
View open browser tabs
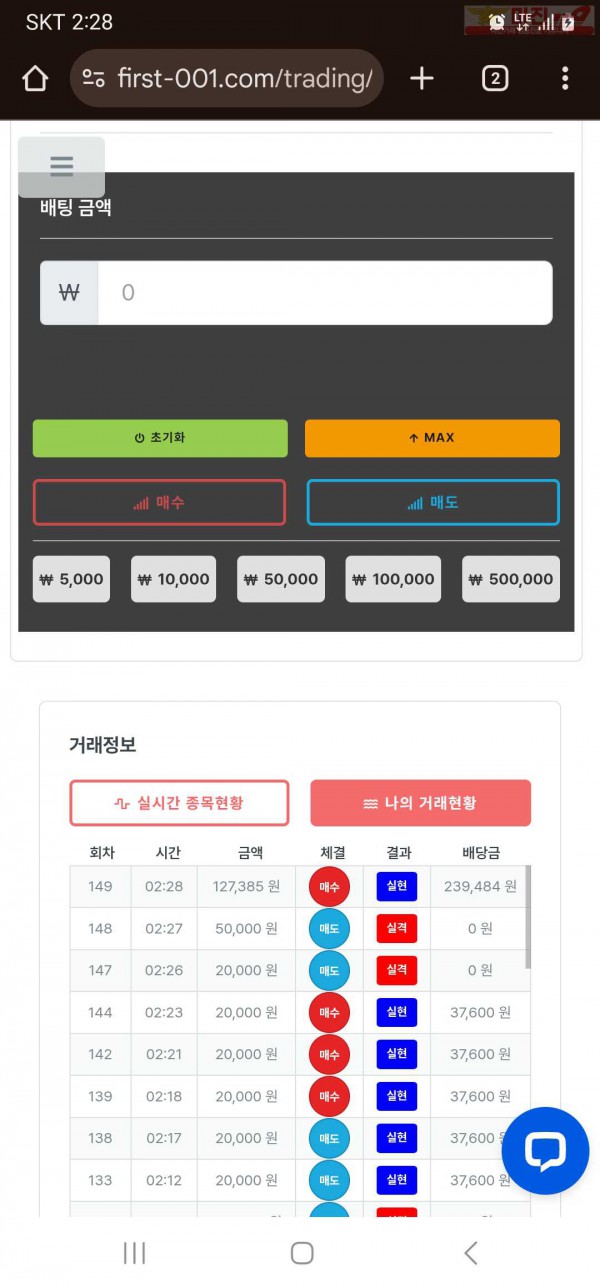pyautogui.click(x=495, y=78)
